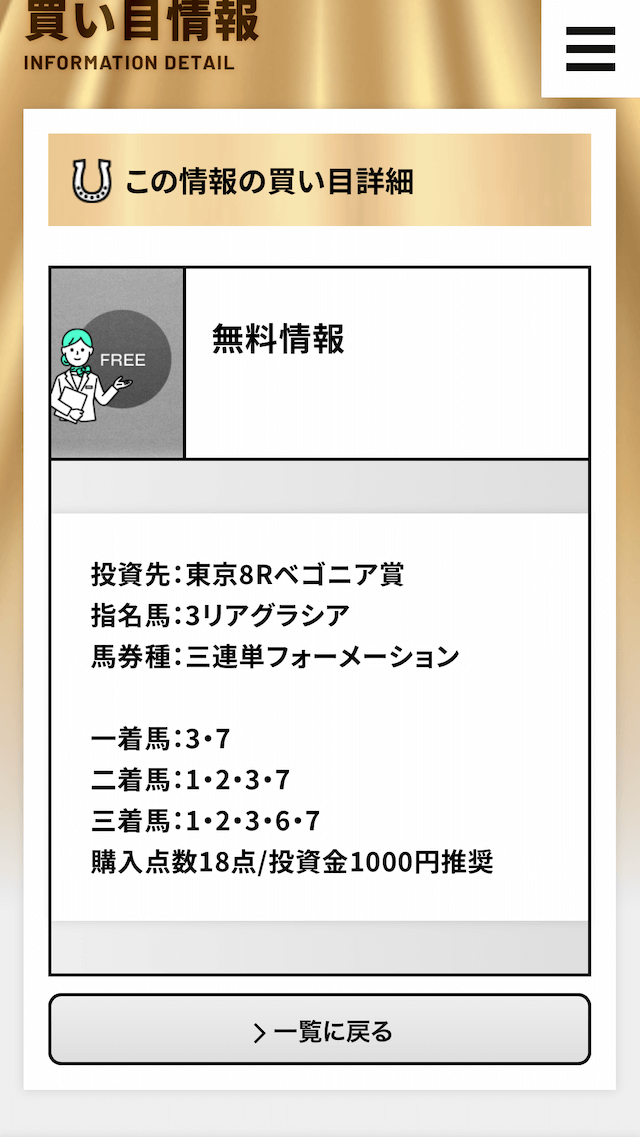Tap the 一覧に戻る button
Viewport: 640px width, 1137px height.
click(319, 1030)
